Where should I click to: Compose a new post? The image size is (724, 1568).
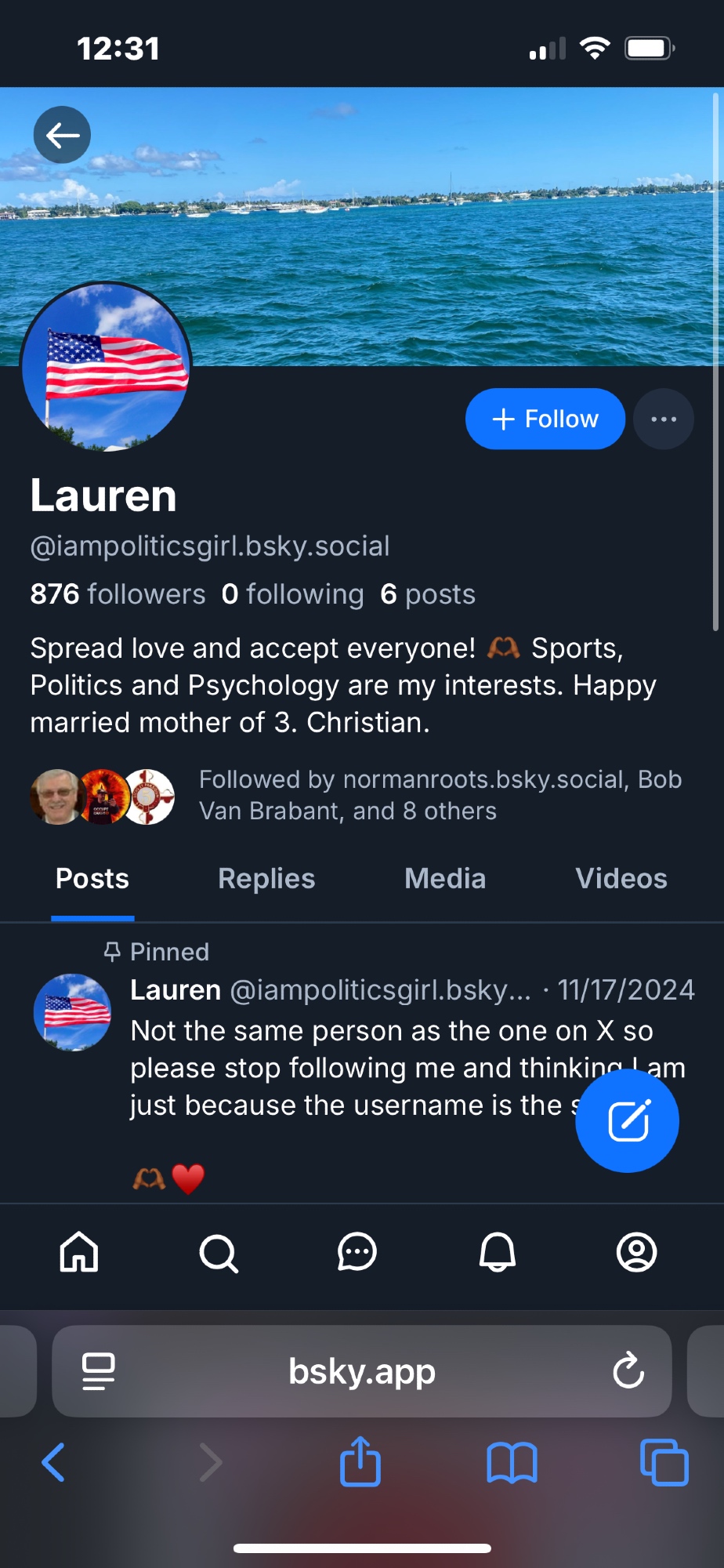(x=627, y=1120)
